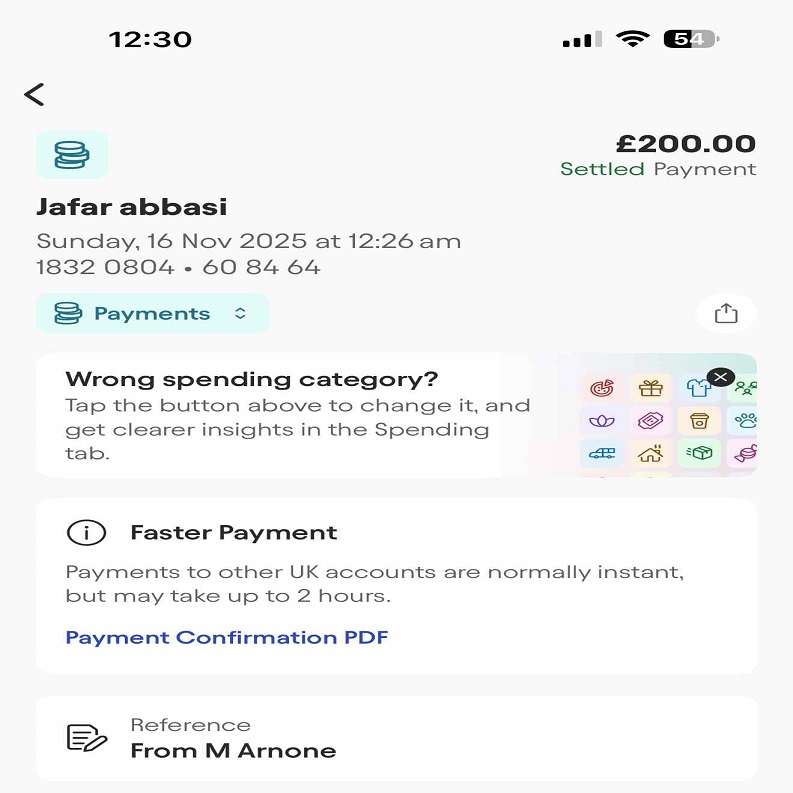793x793 pixels.
Task: Dismiss the wrong spending category banner
Action: click(720, 378)
